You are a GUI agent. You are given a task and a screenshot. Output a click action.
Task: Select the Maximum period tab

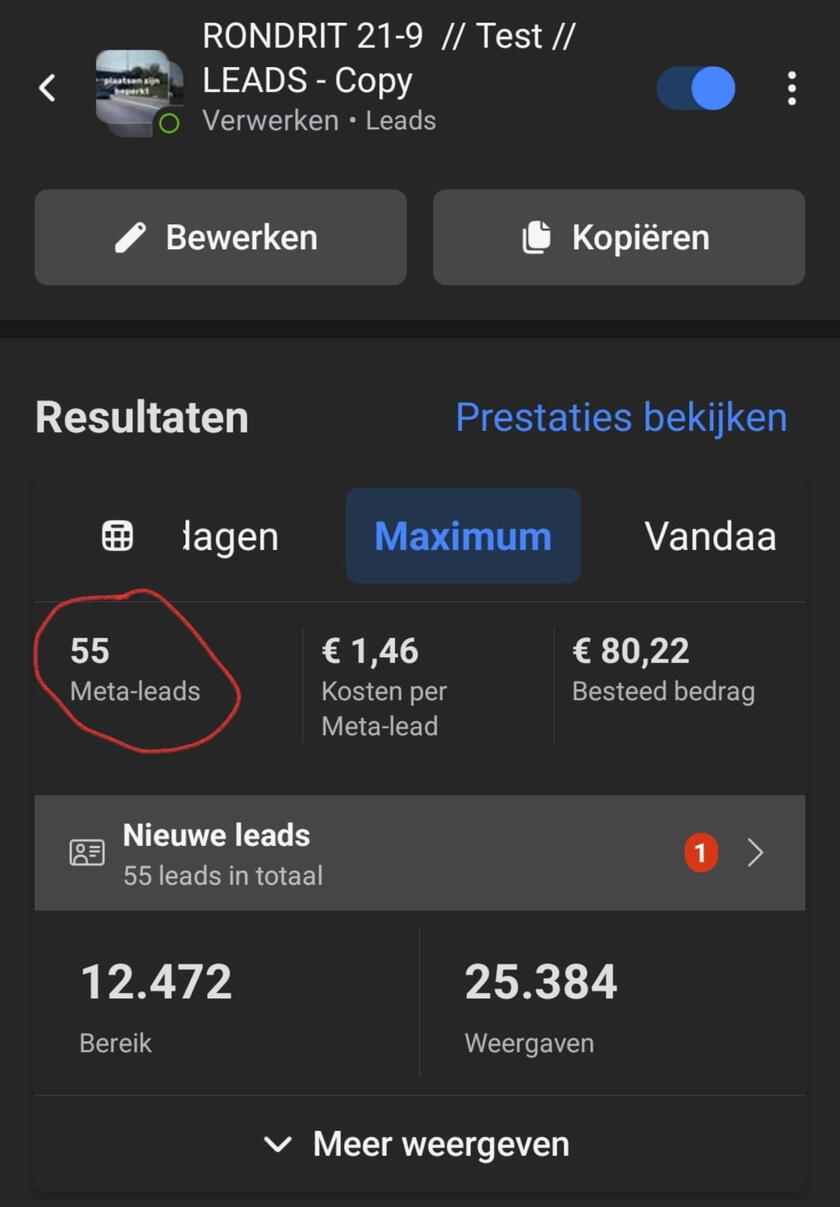tap(463, 537)
